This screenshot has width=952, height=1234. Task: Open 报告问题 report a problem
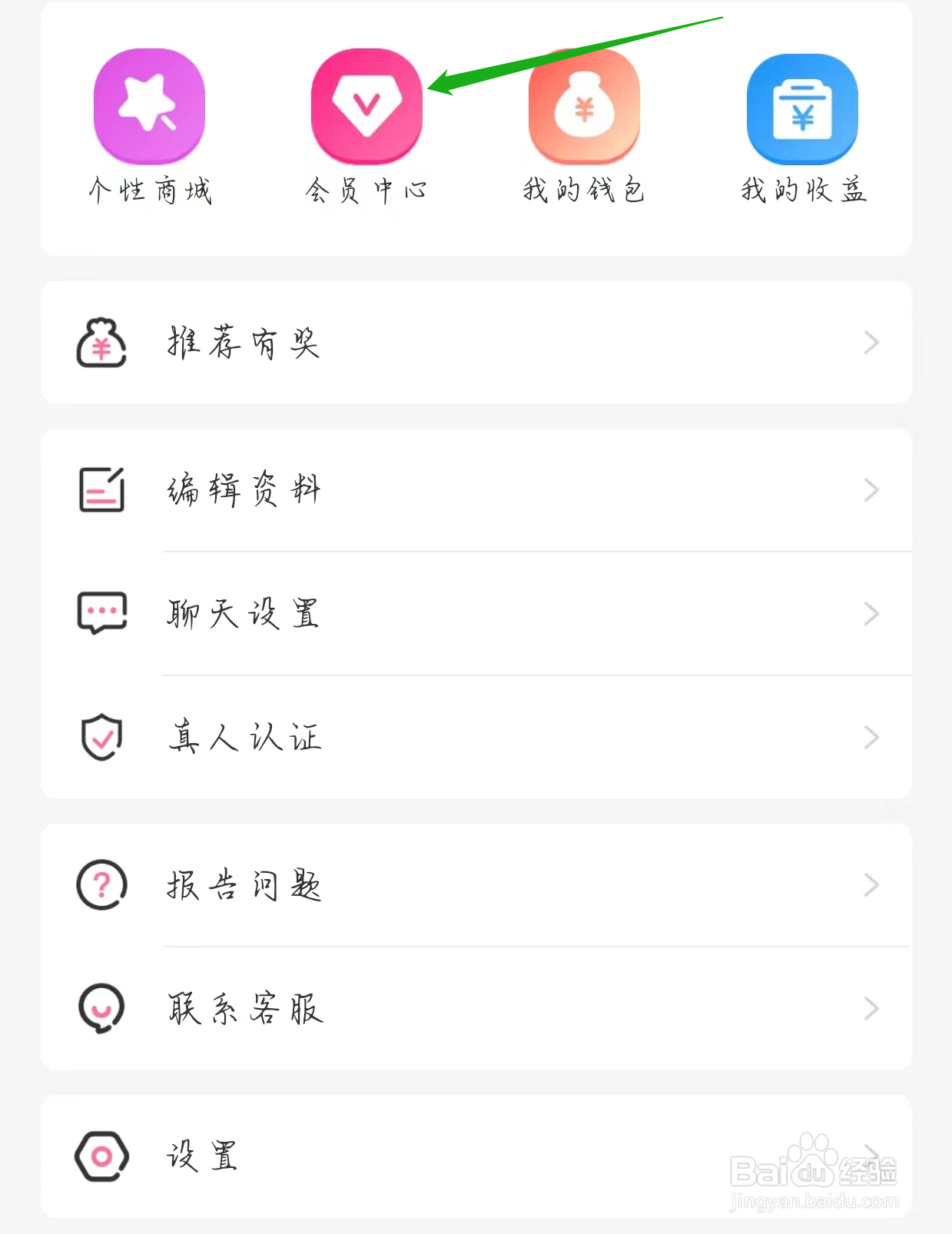click(476, 885)
